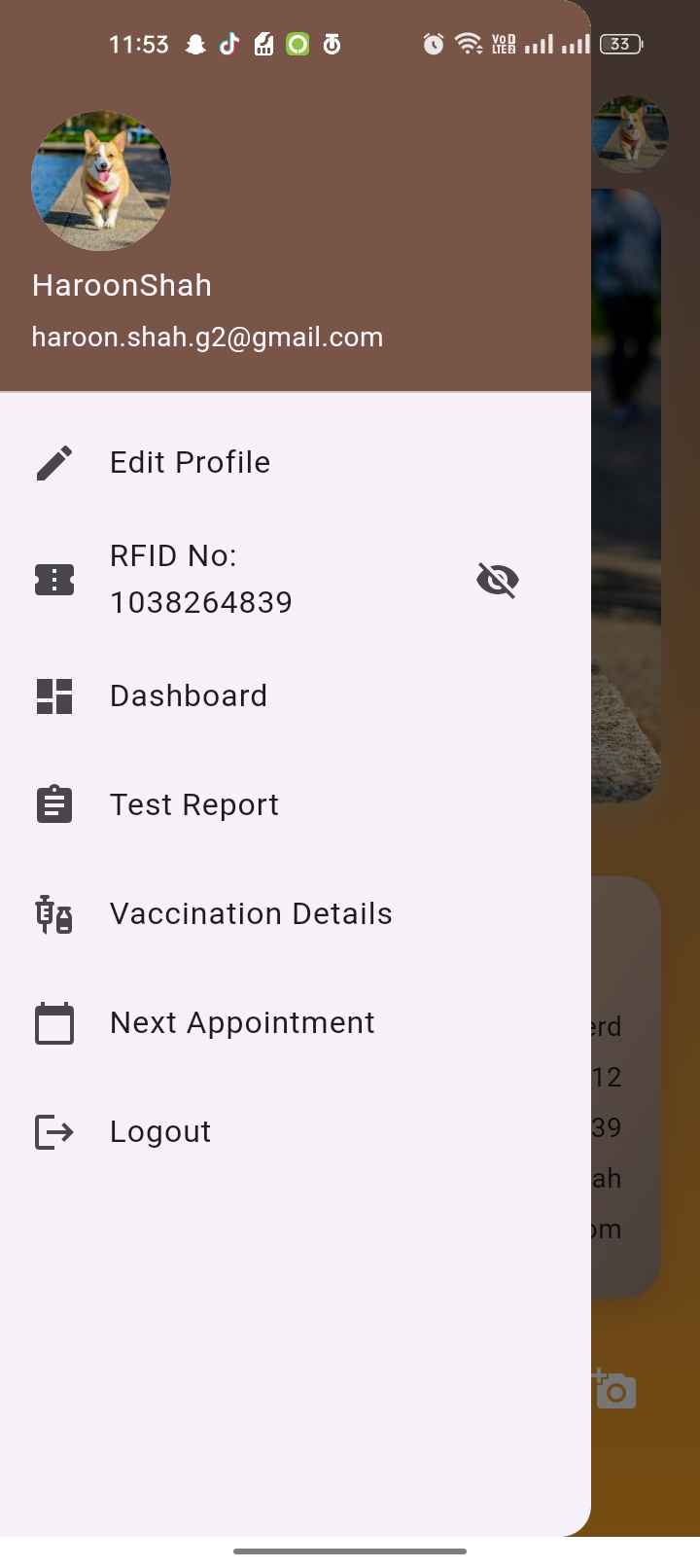View Vaccination Details
Screen dimensions: 700x1568
(x=296, y=914)
